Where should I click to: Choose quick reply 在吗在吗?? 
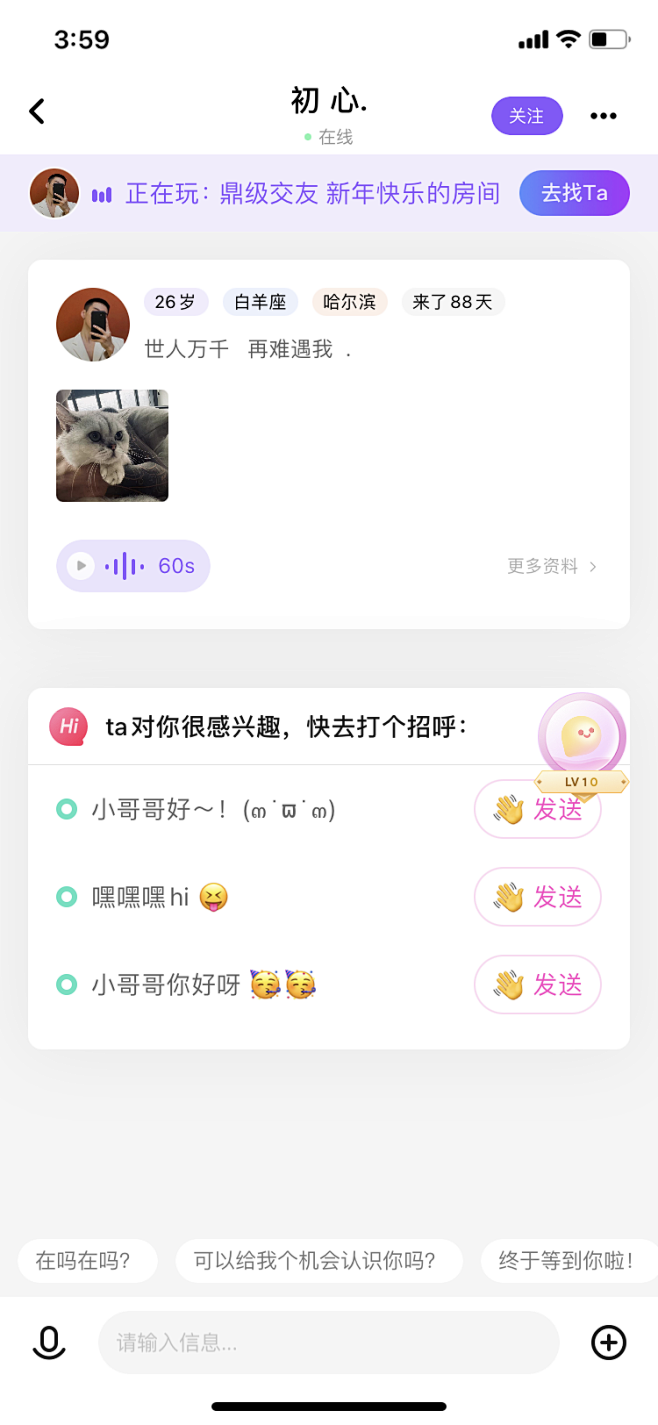coord(87,1261)
